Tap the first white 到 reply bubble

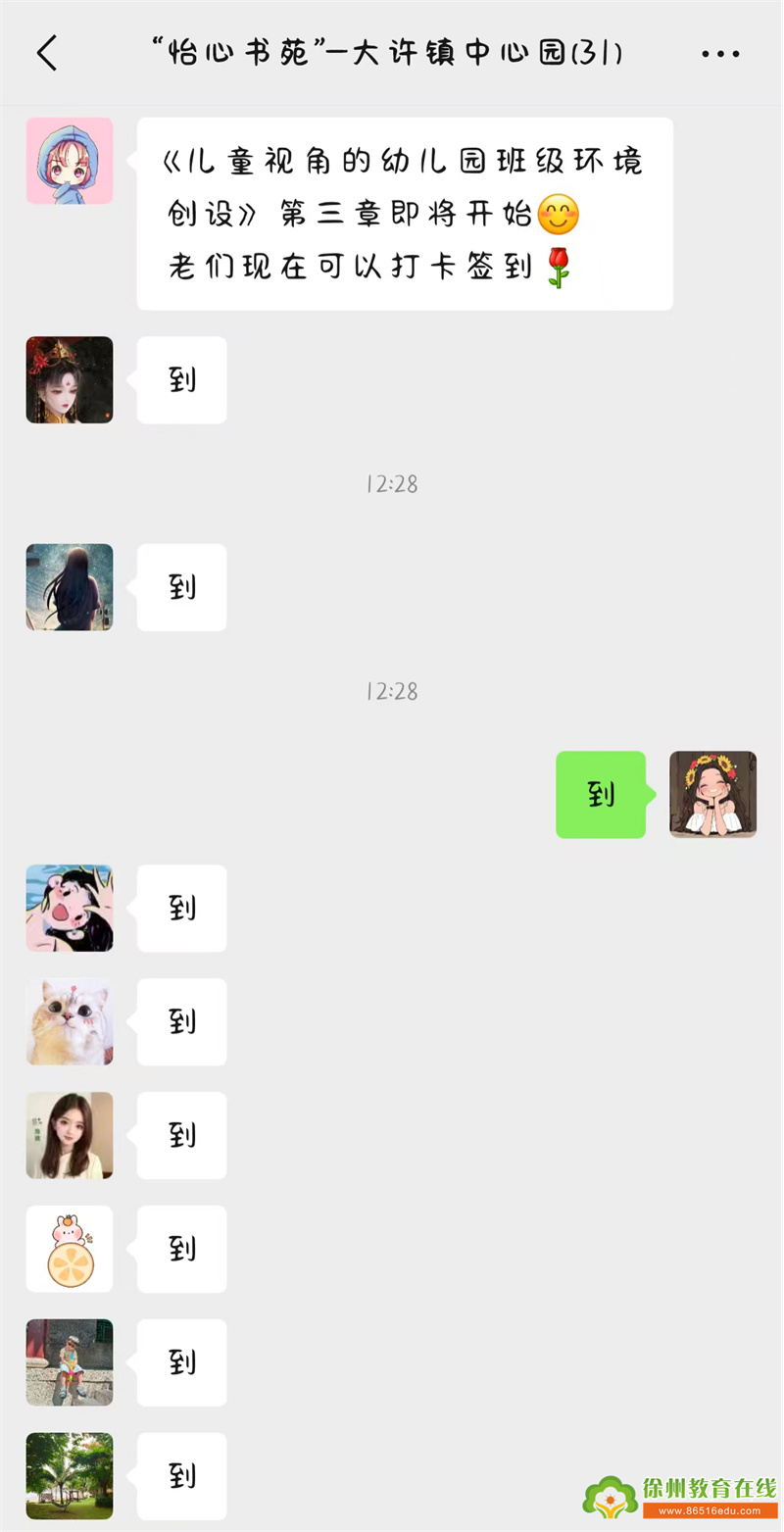pos(180,379)
